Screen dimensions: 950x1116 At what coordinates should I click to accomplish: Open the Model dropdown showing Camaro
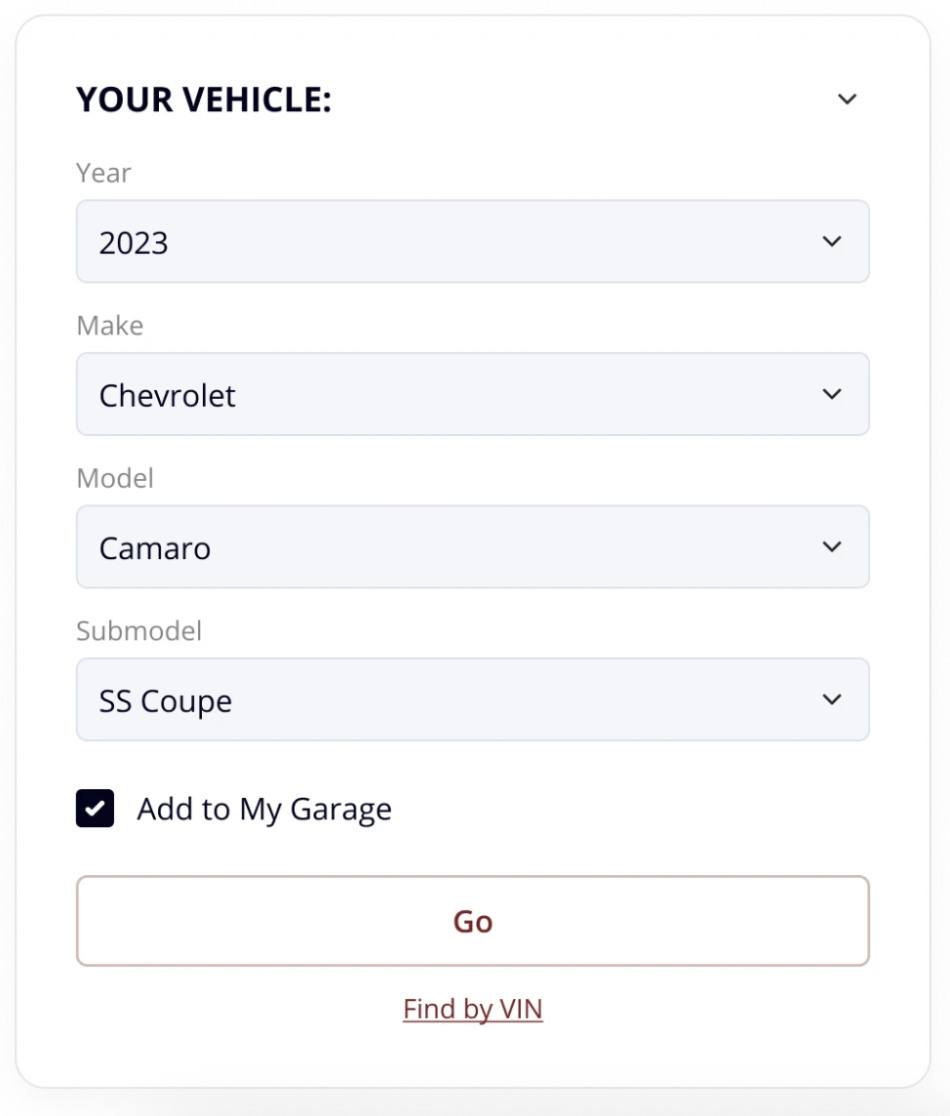tap(472, 547)
